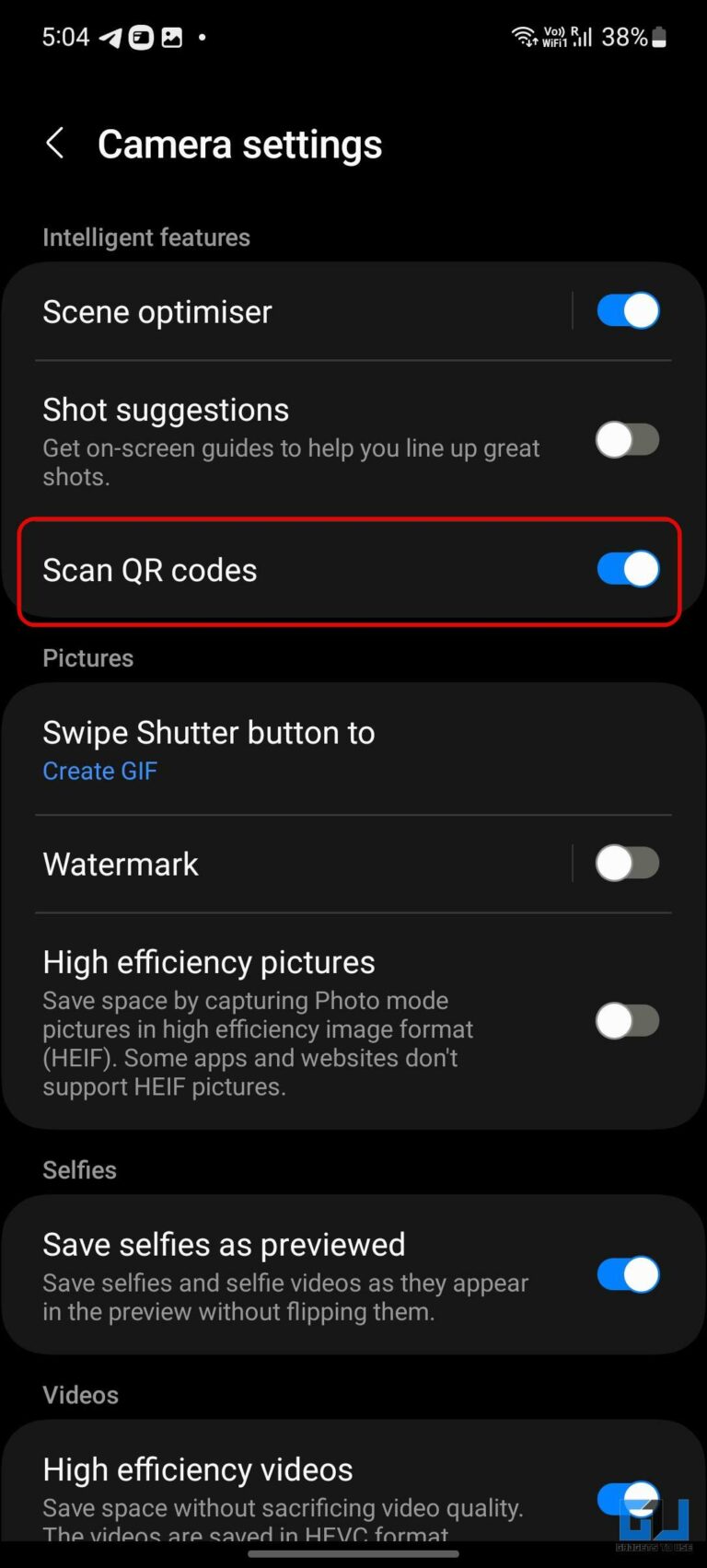The image size is (707, 1568).
Task: Turn off Save selfies as previewed
Action: 628,1275
